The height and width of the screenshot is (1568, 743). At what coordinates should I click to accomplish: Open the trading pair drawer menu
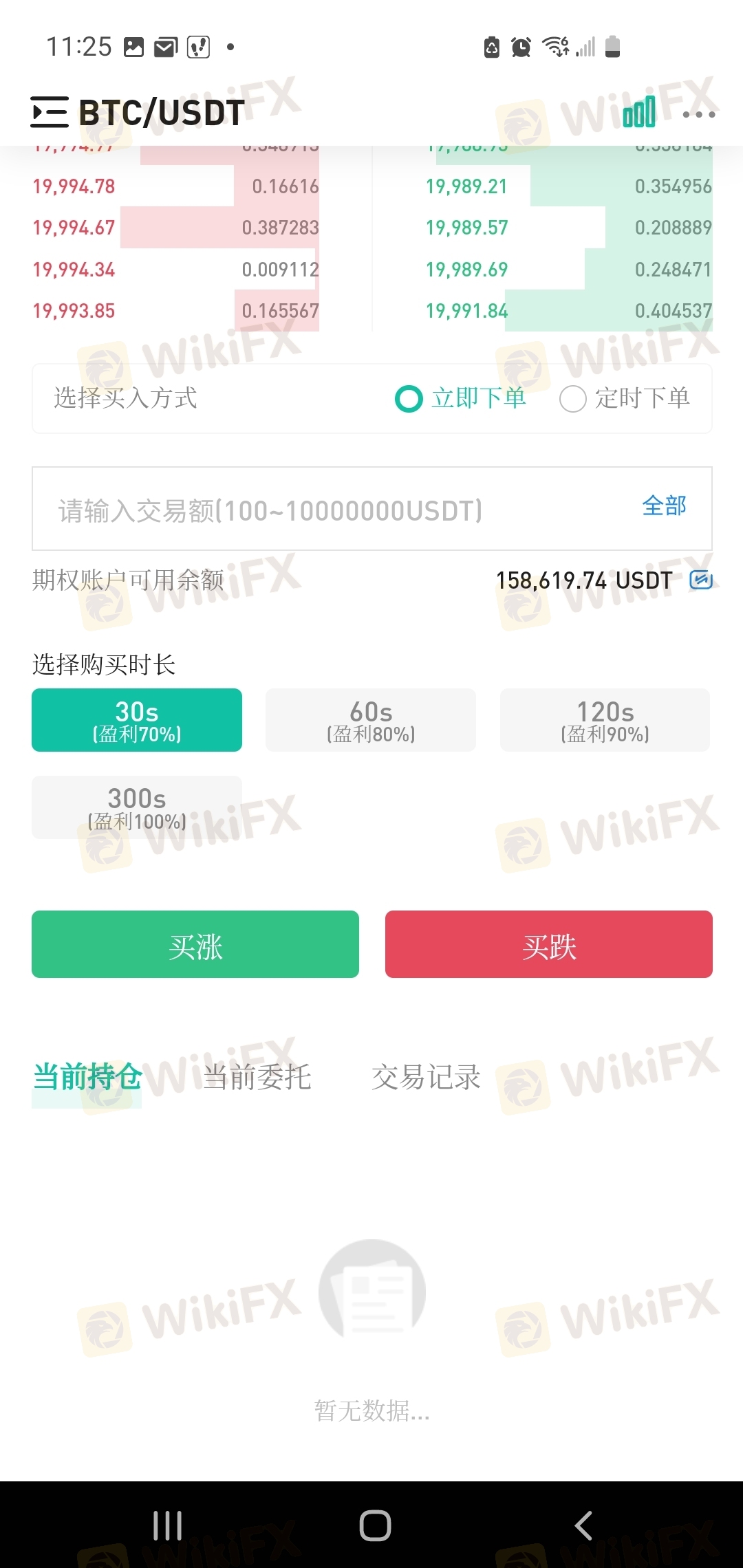(x=50, y=112)
